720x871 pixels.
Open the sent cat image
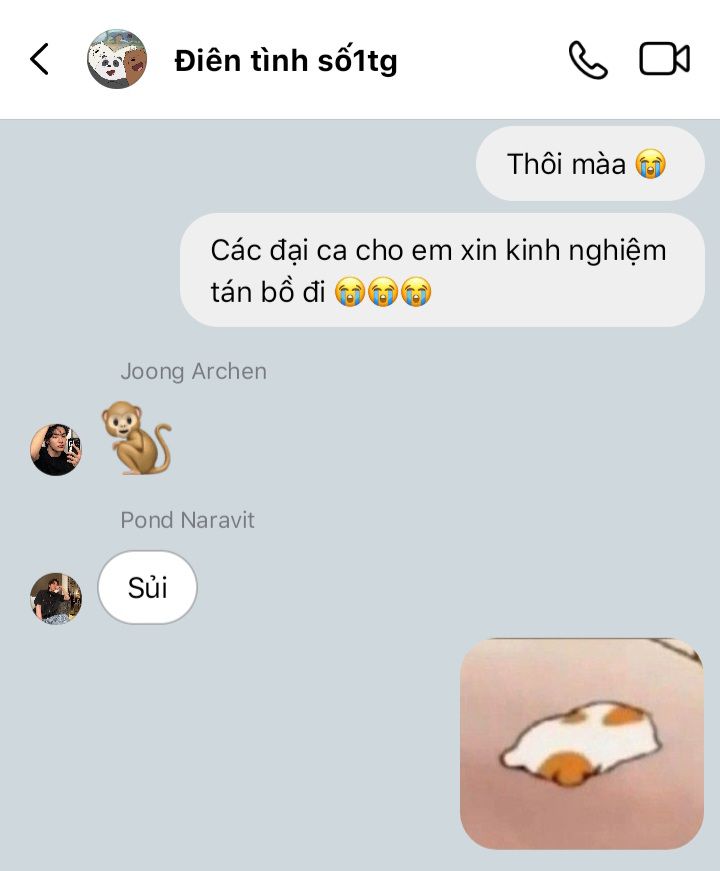point(581,744)
